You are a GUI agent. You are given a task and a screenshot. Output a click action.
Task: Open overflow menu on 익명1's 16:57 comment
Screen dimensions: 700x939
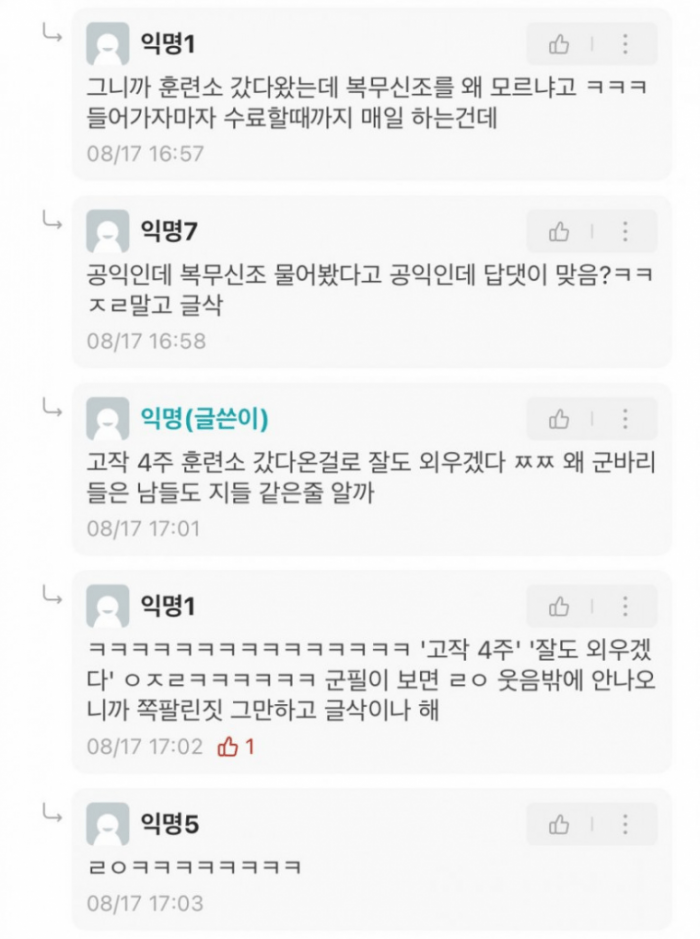pos(625,44)
